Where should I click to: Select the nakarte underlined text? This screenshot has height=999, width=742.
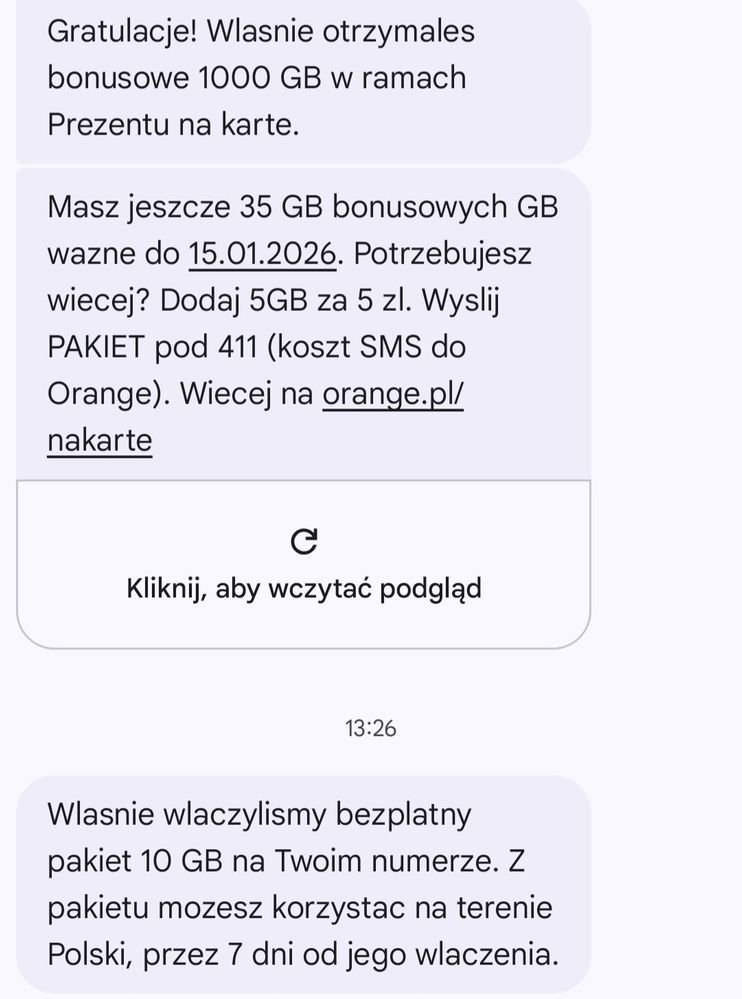point(98,440)
